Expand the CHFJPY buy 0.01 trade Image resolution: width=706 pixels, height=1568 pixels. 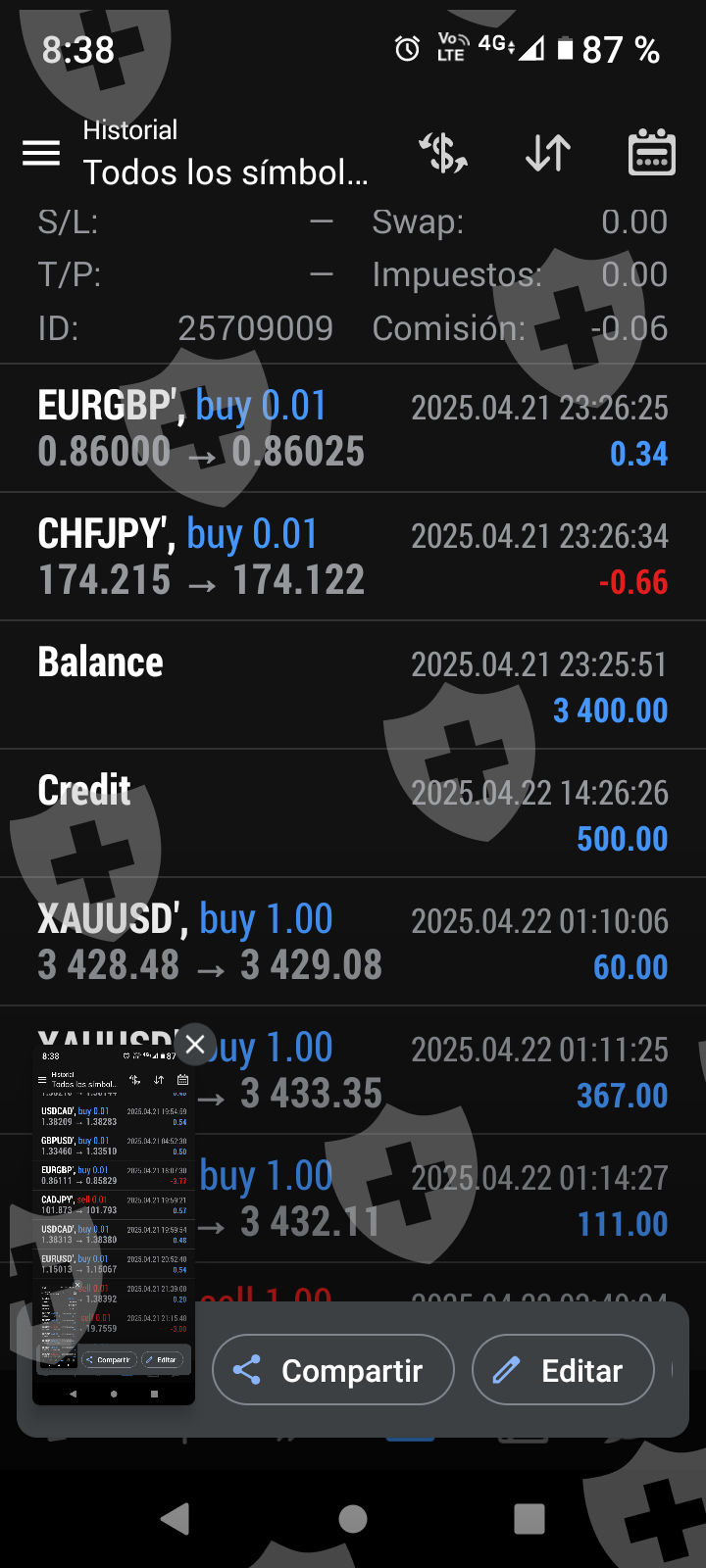click(x=353, y=557)
